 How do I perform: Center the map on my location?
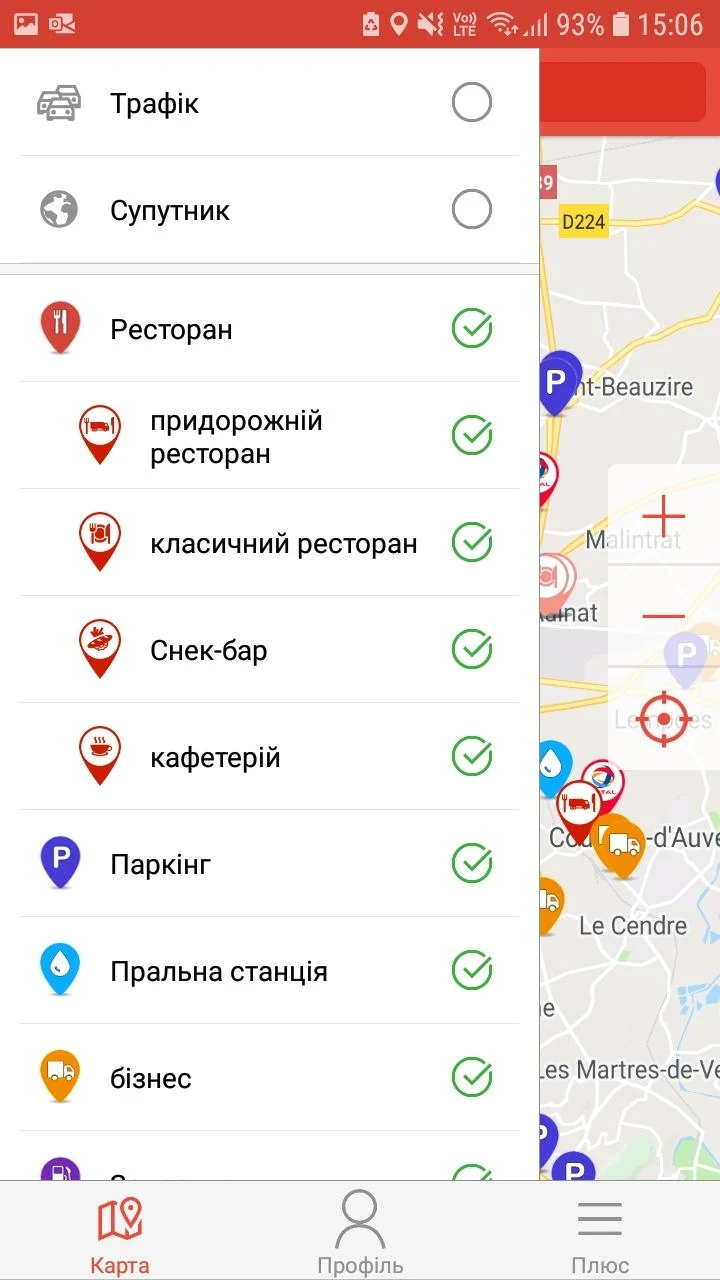(663, 718)
